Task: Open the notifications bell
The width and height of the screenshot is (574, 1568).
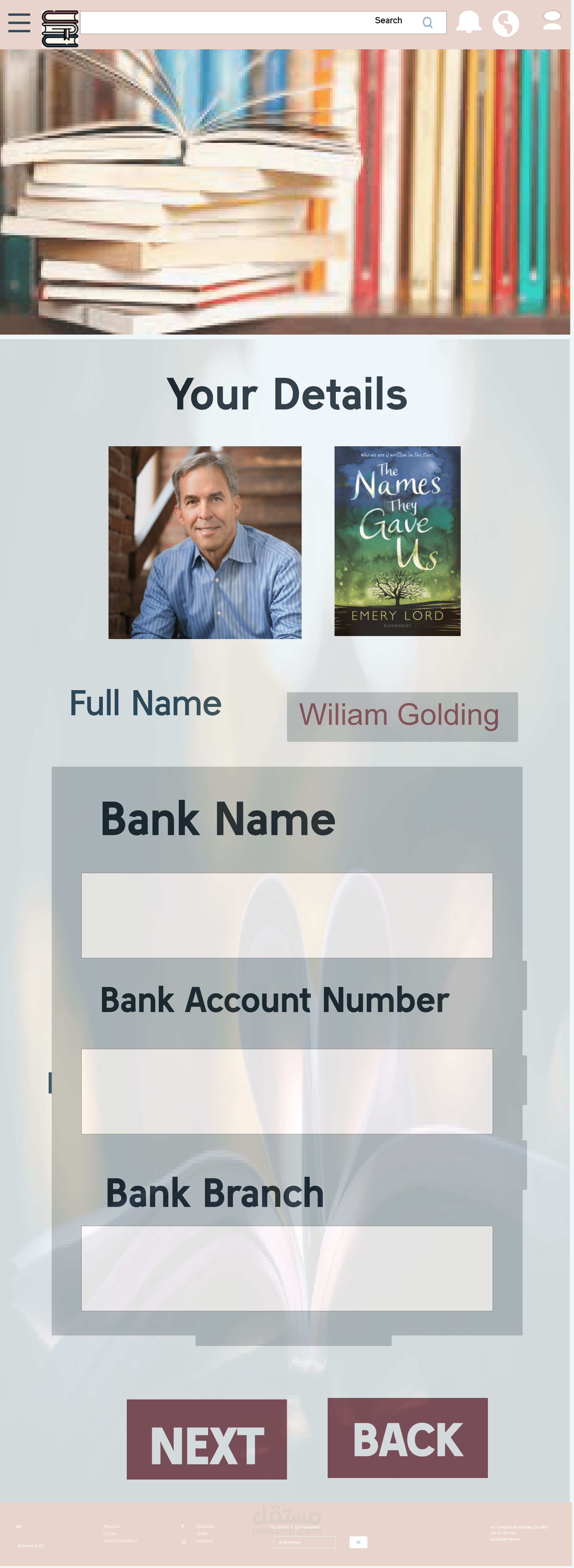Action: point(469,22)
